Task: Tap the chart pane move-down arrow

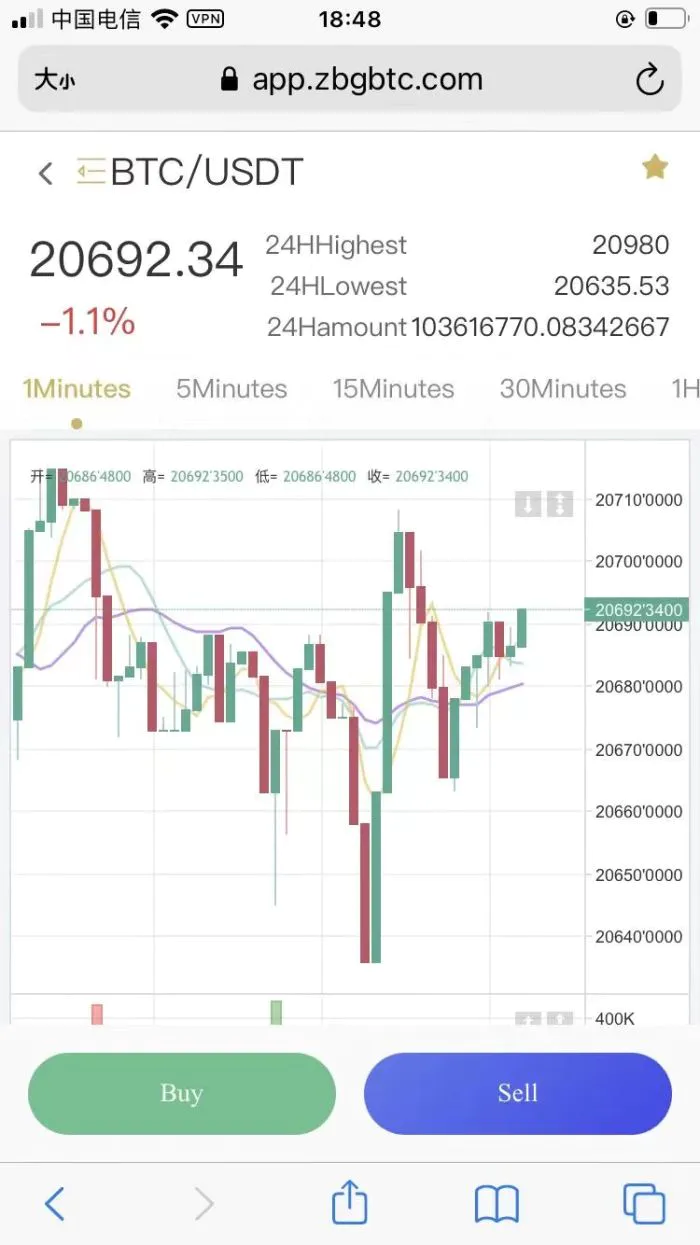Action: pyautogui.click(x=528, y=504)
